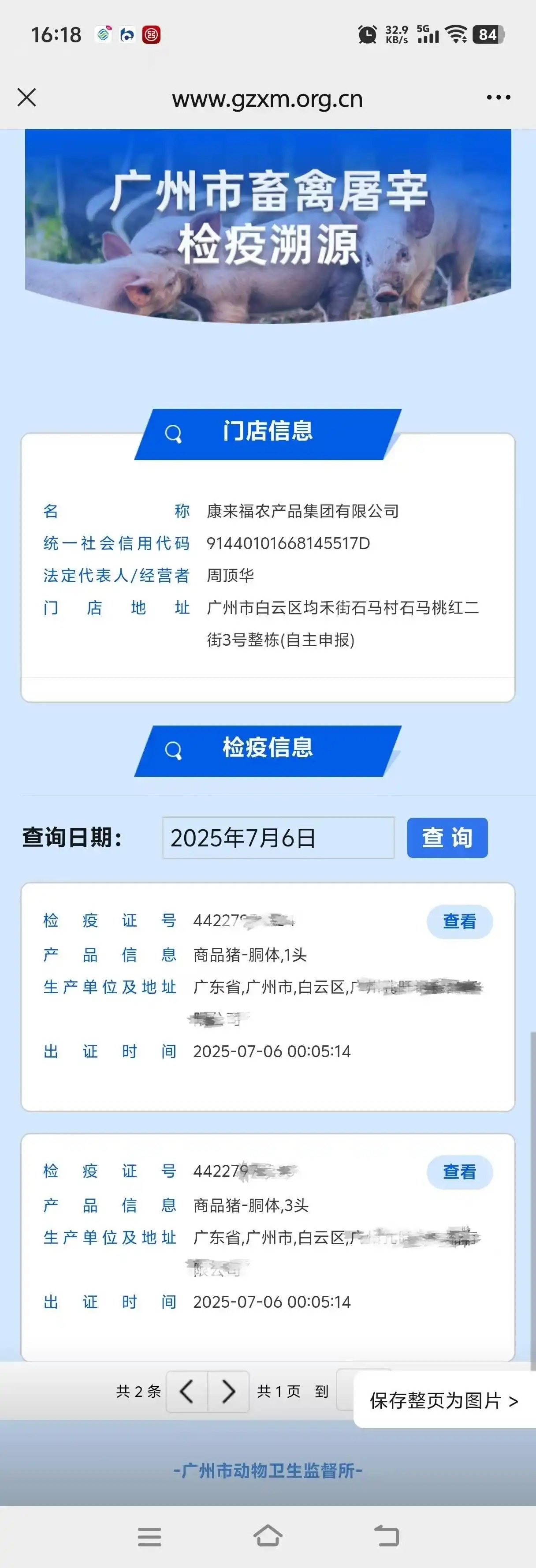Save whole page as image
This screenshot has width=536, height=1568.
pos(444,1400)
